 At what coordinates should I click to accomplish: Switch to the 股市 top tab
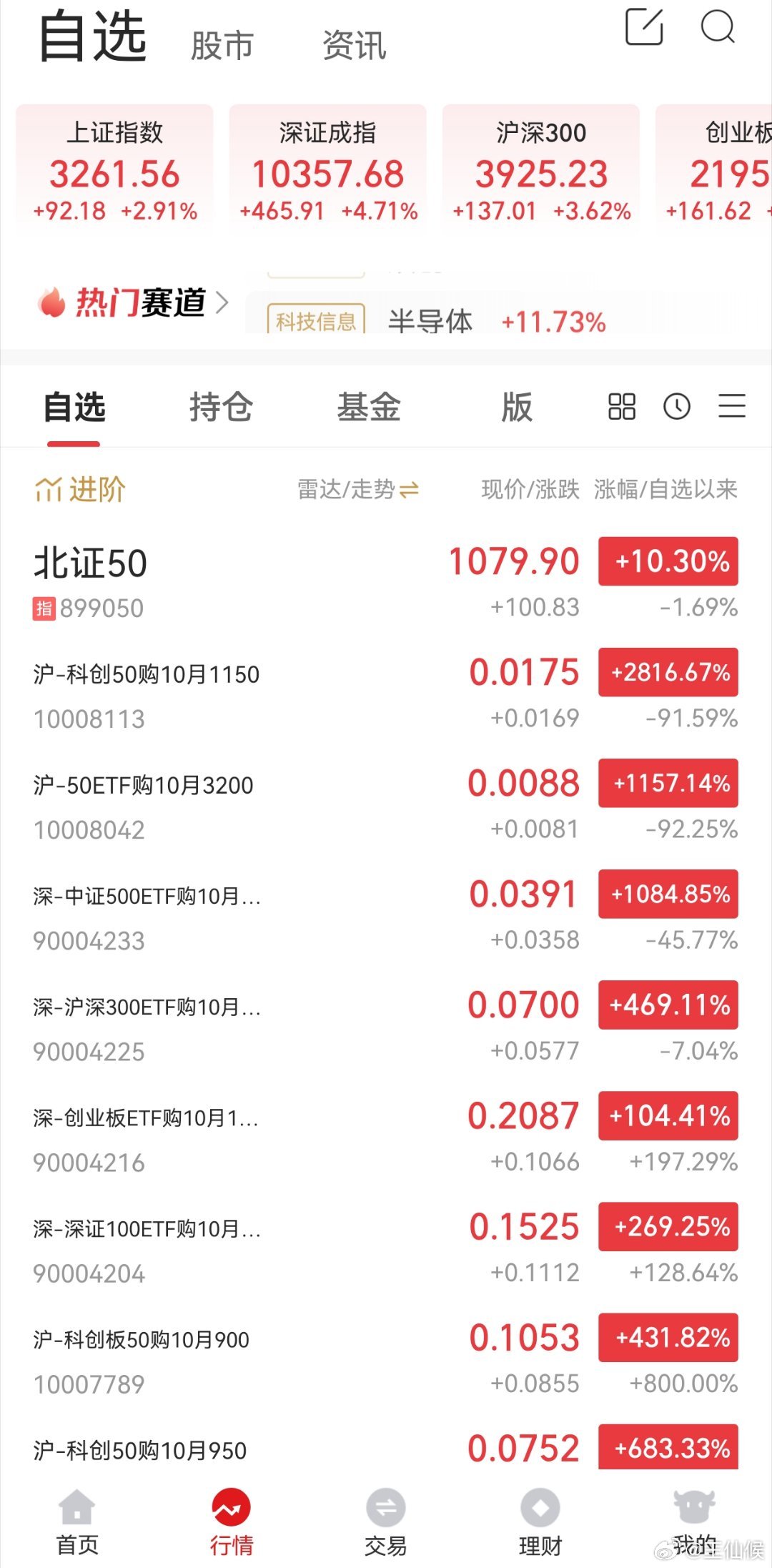tap(222, 45)
